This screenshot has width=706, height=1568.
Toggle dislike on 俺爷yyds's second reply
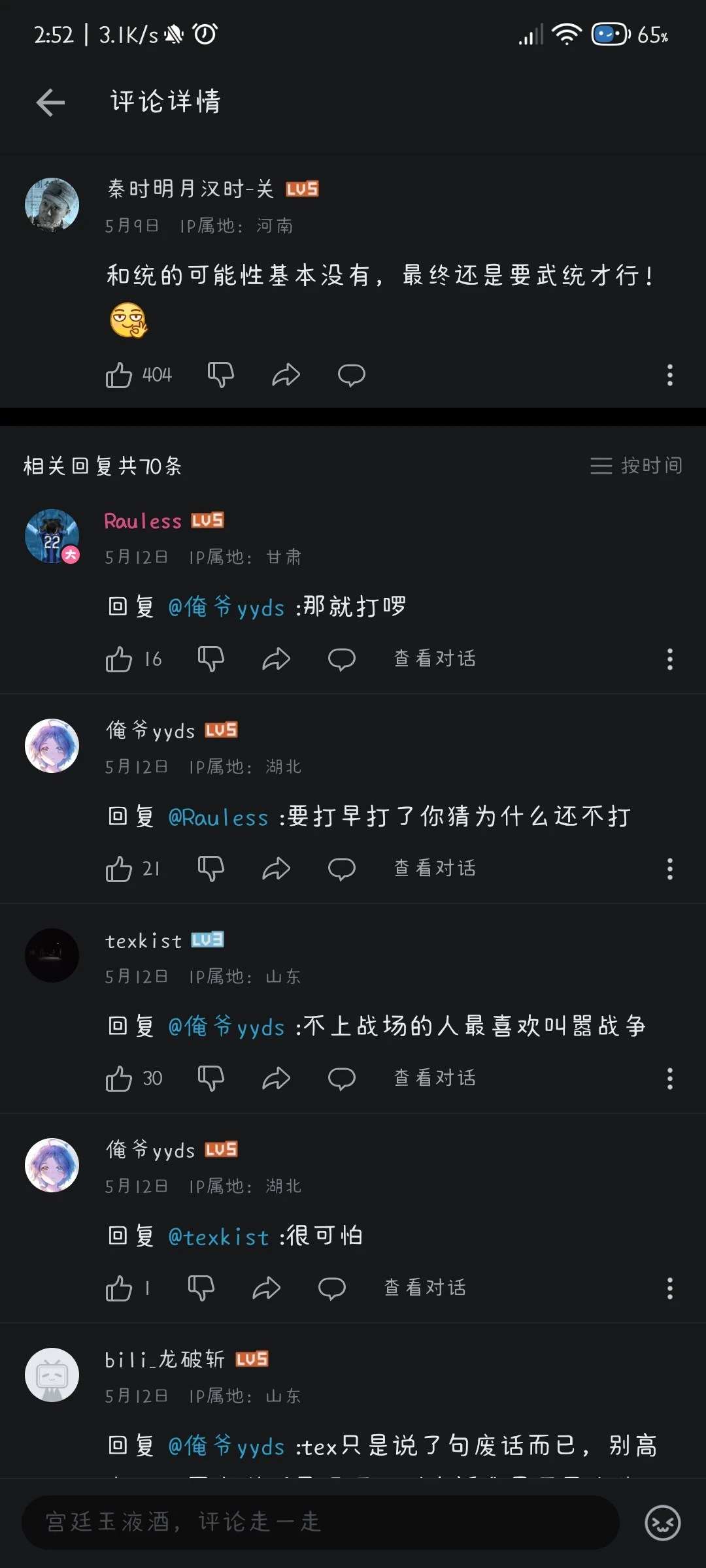(x=210, y=868)
